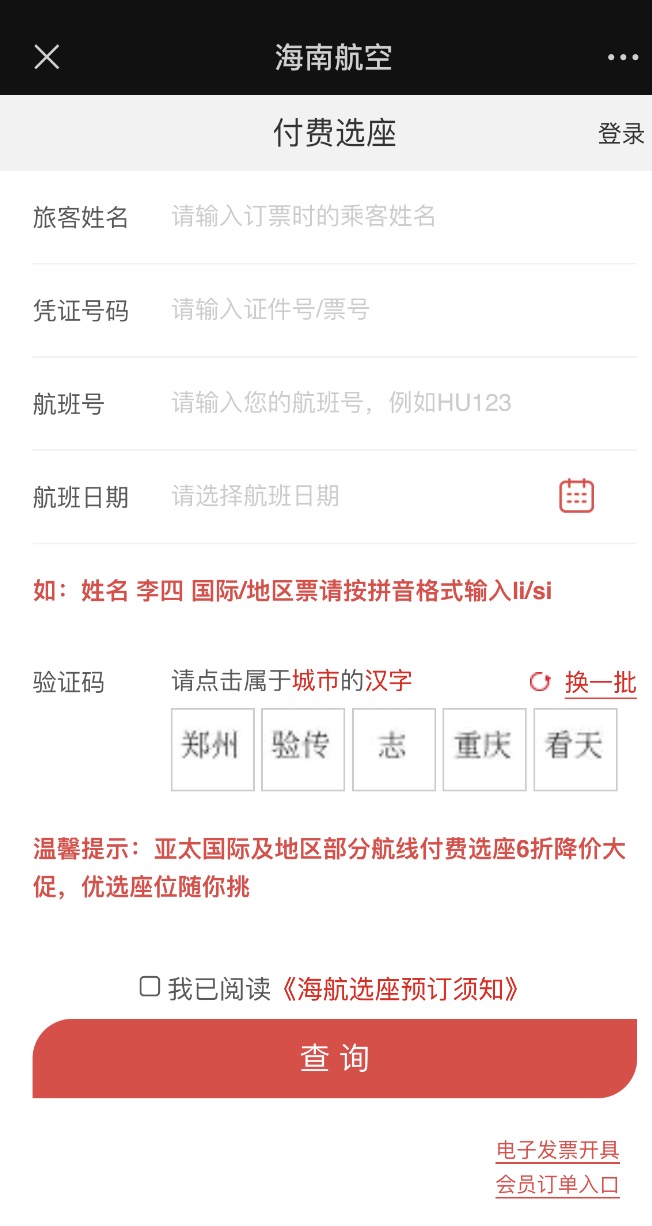Select captcha tile 郑州
Viewport: 652px width, 1226px height.
pyautogui.click(x=212, y=749)
